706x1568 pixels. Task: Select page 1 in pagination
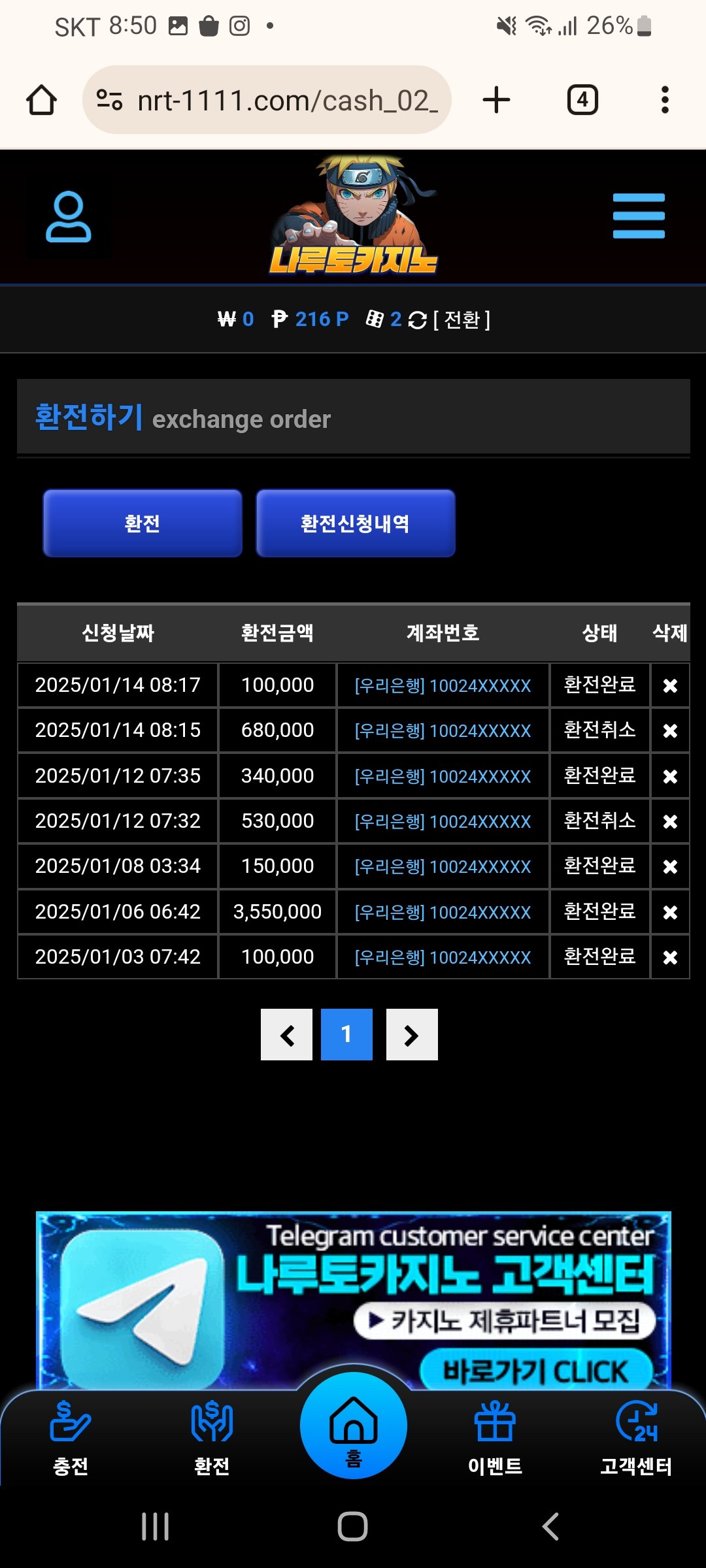(x=346, y=1035)
